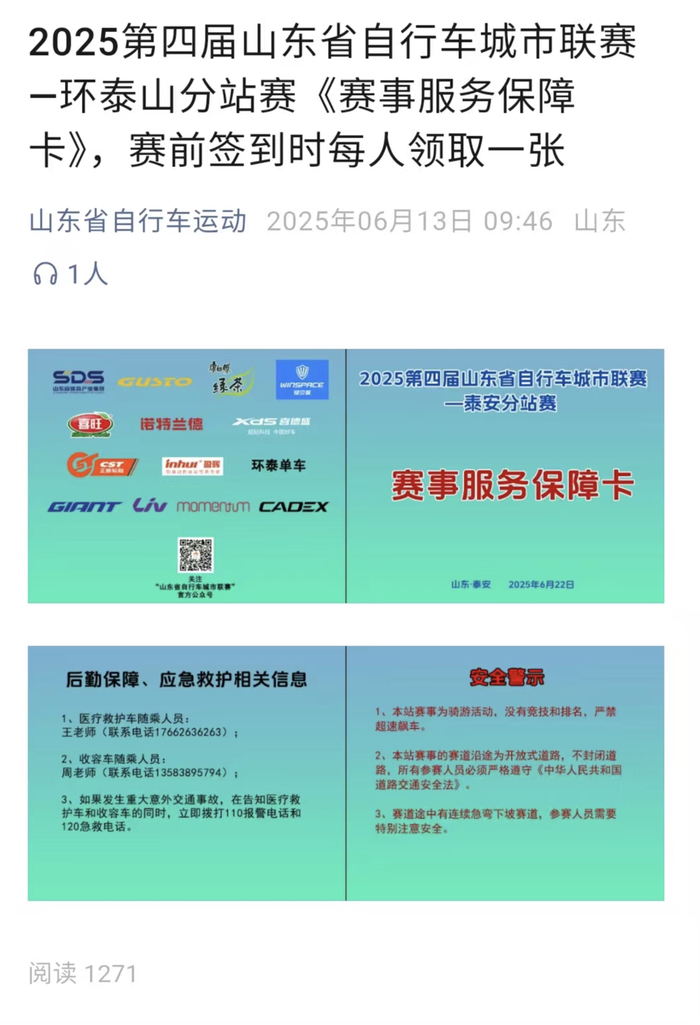Image resolution: width=700 pixels, height=1025 pixels.
Task: Open the 山东省自行车运动 account page
Action: (x=137, y=221)
